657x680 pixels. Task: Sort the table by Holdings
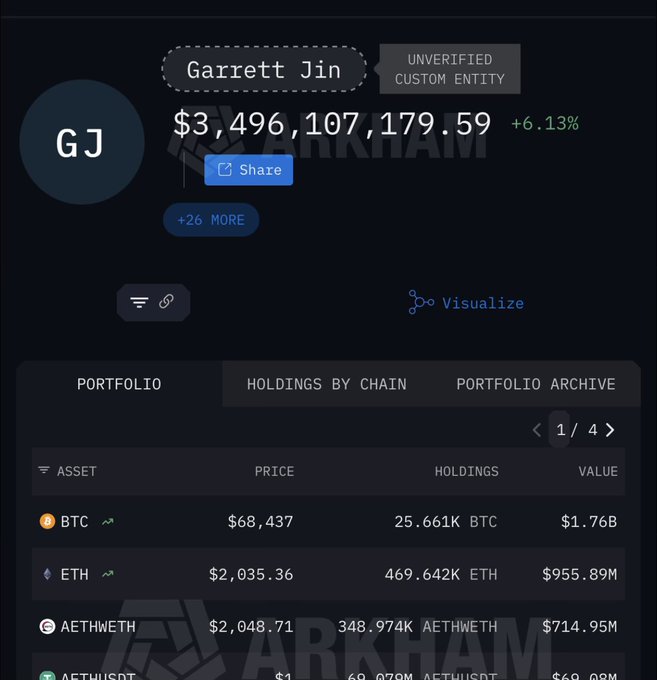click(x=466, y=471)
